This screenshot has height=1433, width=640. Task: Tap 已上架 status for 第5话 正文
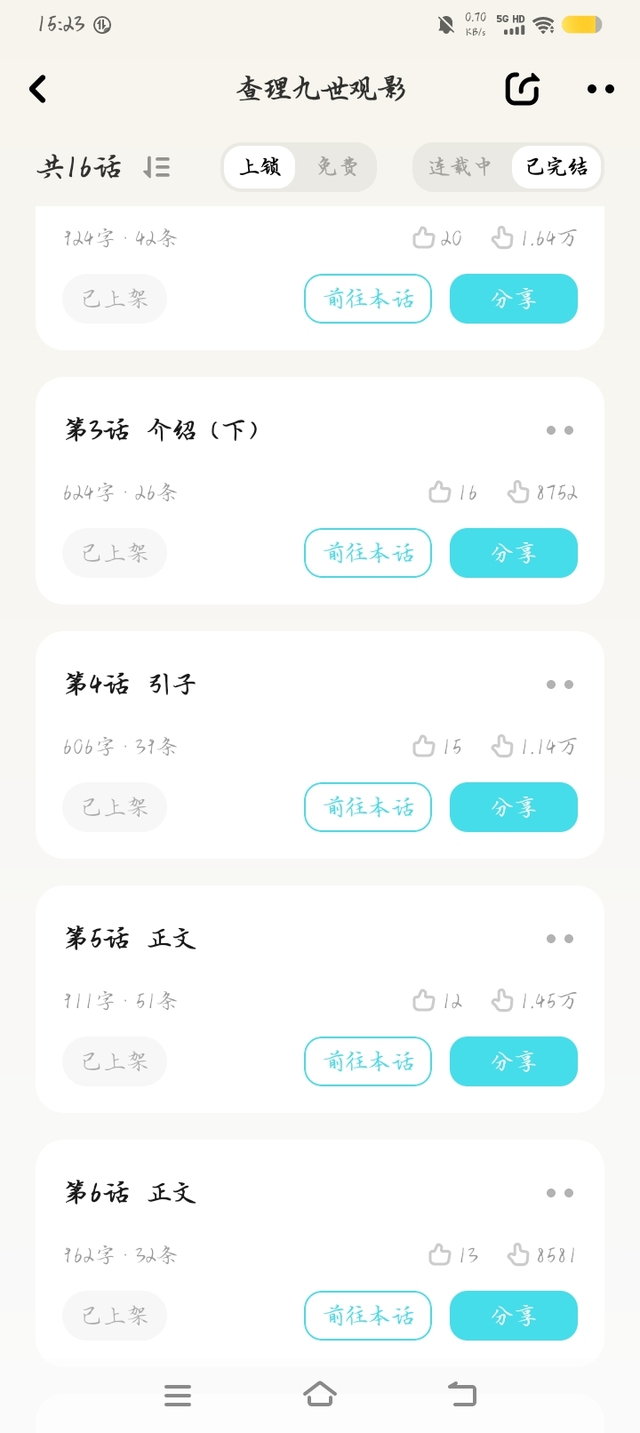(114, 1061)
